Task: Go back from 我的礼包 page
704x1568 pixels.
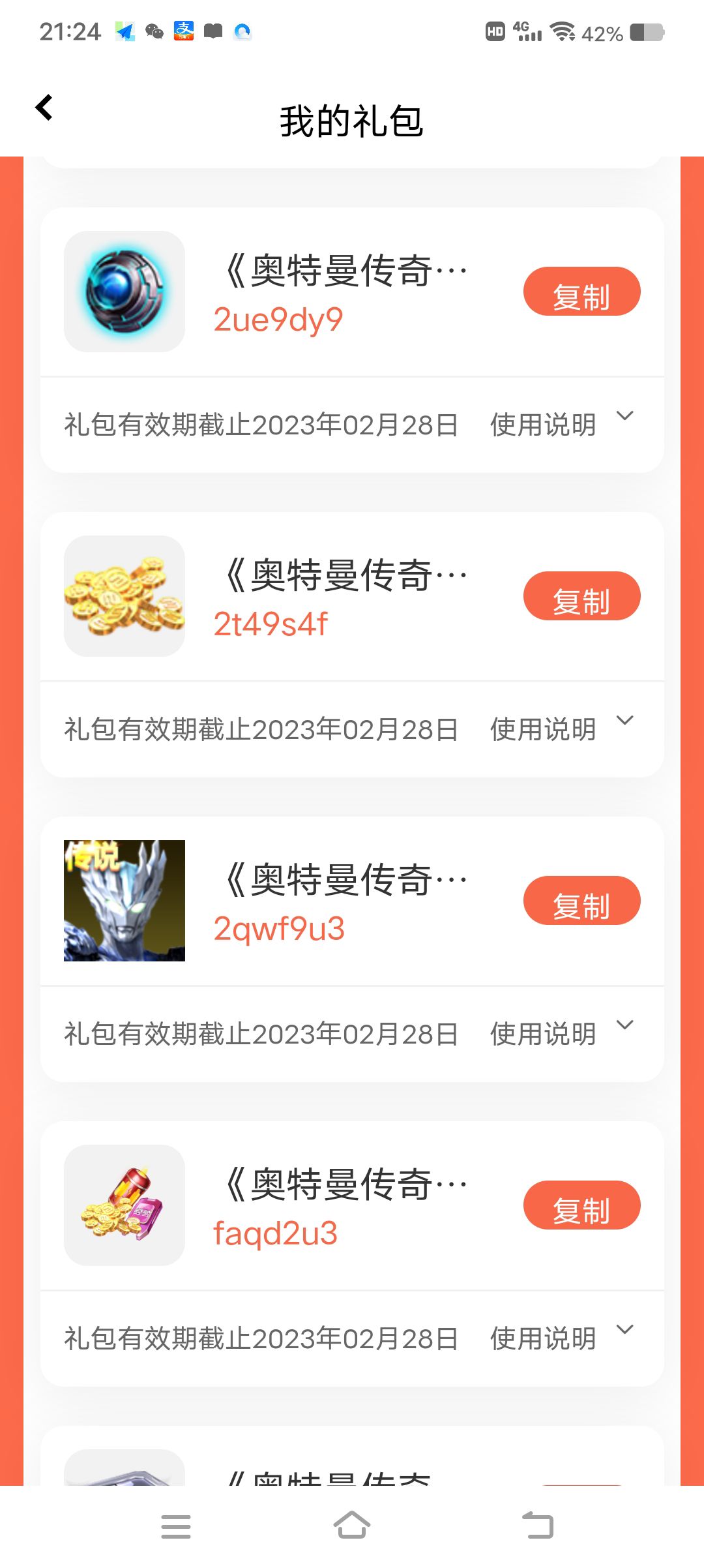Action: 44,108
